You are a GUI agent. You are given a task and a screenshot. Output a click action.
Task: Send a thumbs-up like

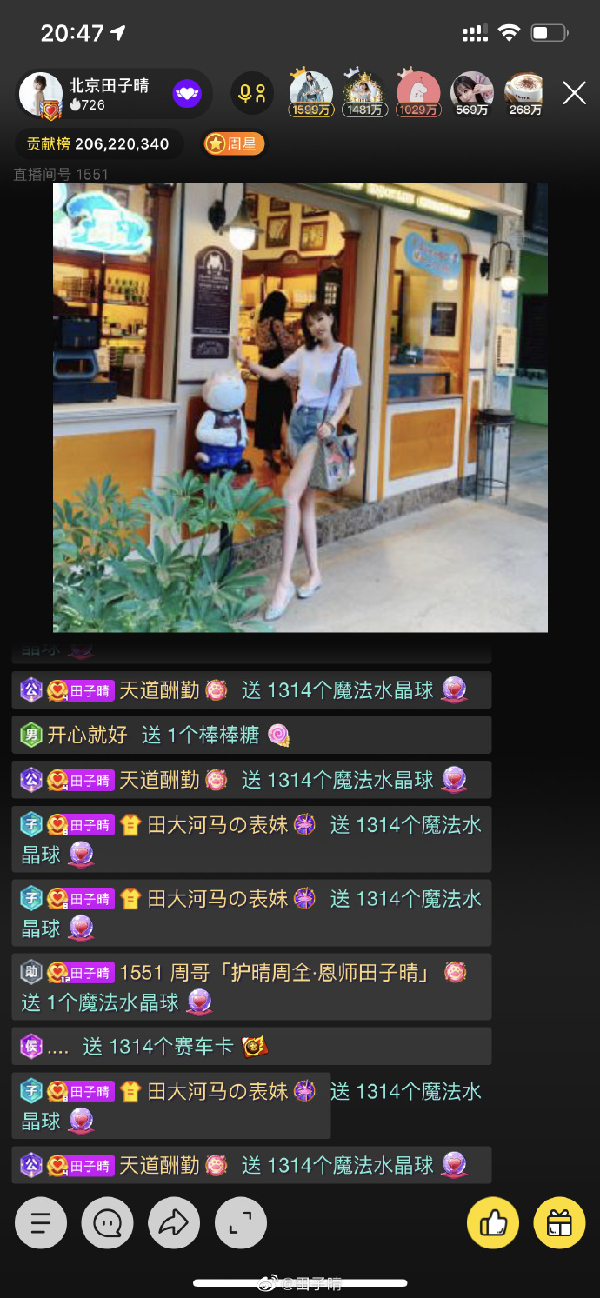coord(493,1222)
